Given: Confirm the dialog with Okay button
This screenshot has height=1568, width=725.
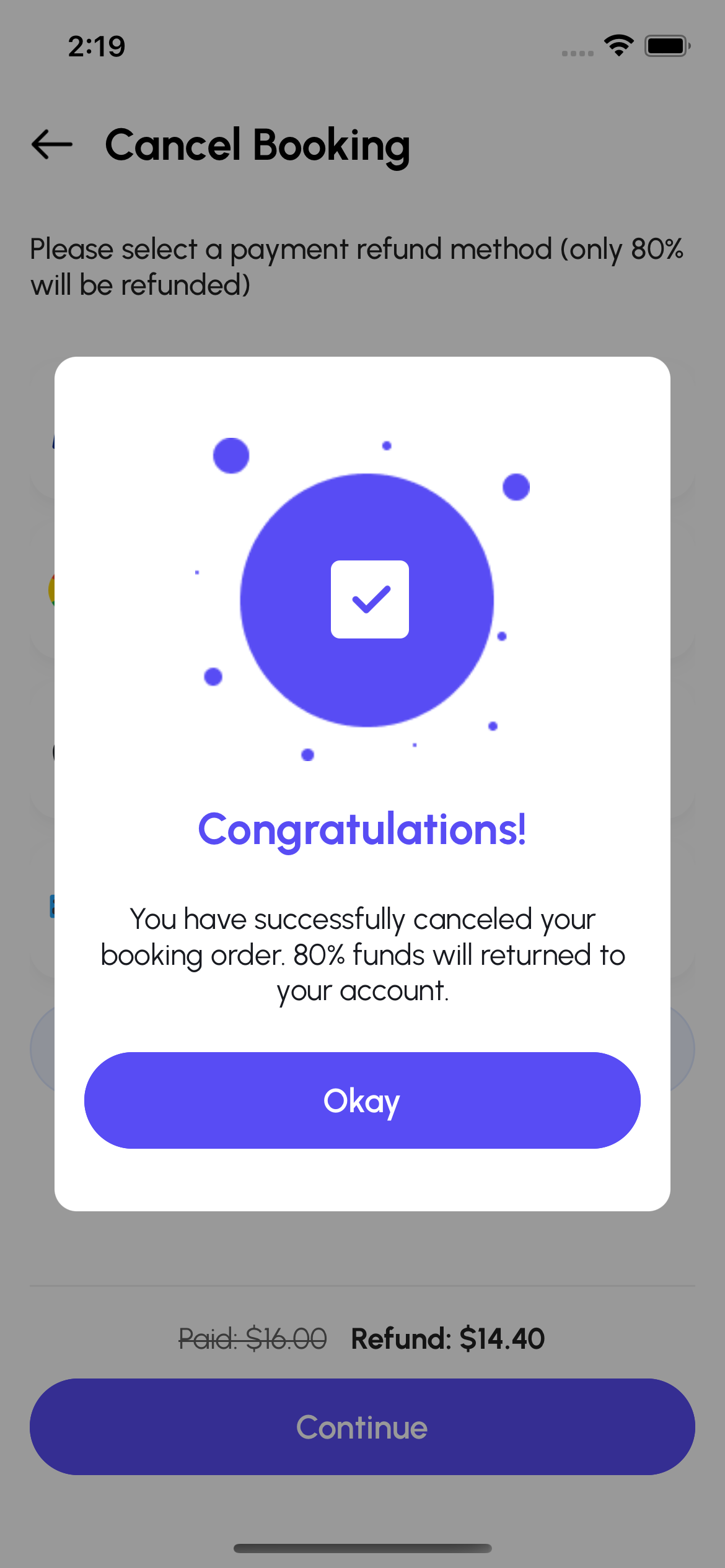Looking at the screenshot, I should [362, 1100].
